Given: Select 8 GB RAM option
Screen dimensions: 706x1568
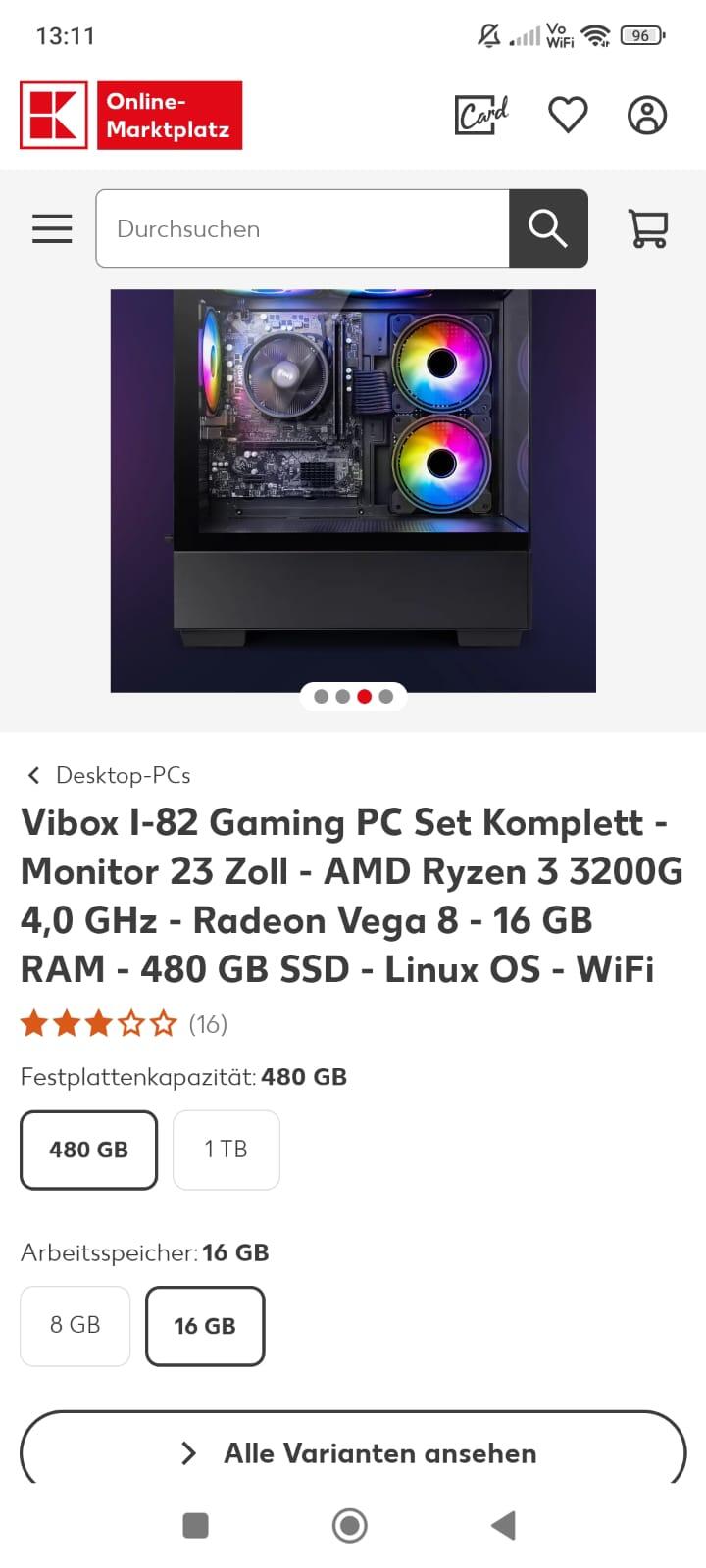Looking at the screenshot, I should coord(76,1325).
